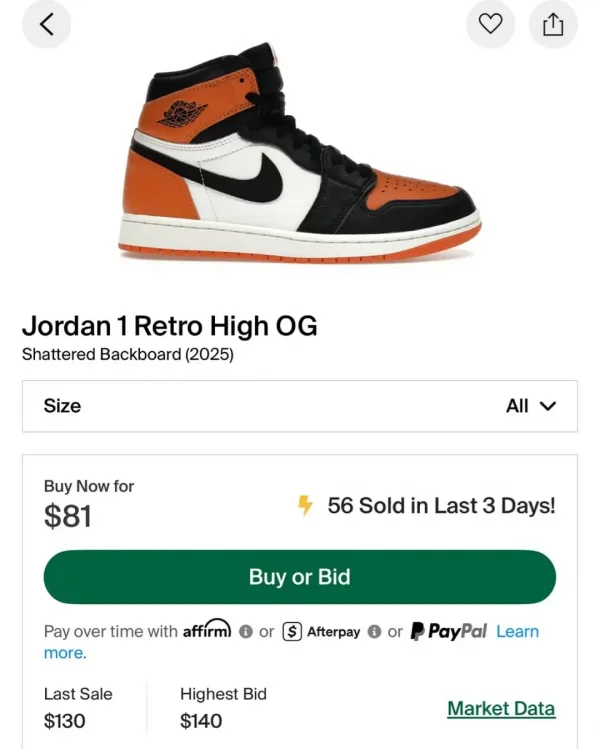Screen dimensions: 600x749
Task: Tap the info icon next to Afterpay
Action: (374, 632)
